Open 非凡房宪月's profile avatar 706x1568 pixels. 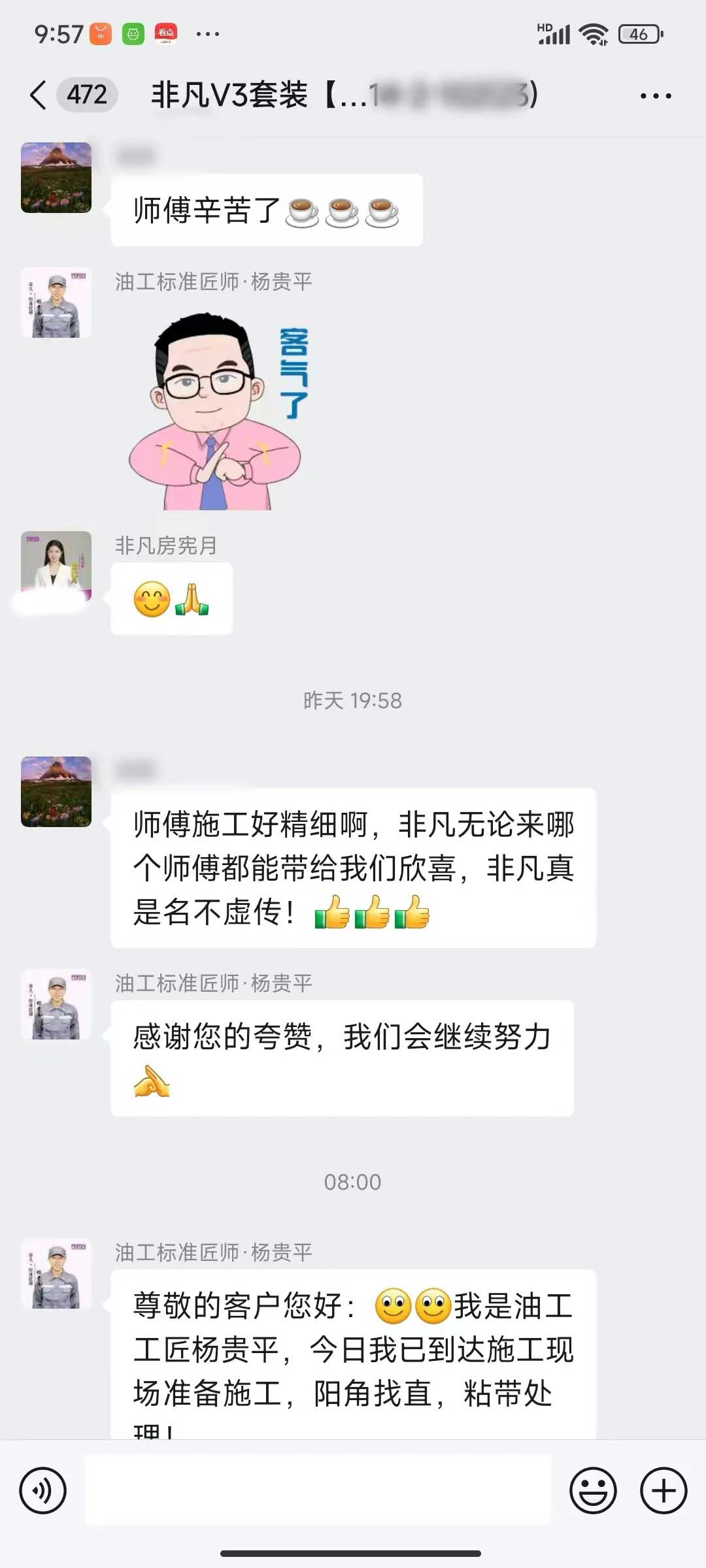tap(56, 566)
